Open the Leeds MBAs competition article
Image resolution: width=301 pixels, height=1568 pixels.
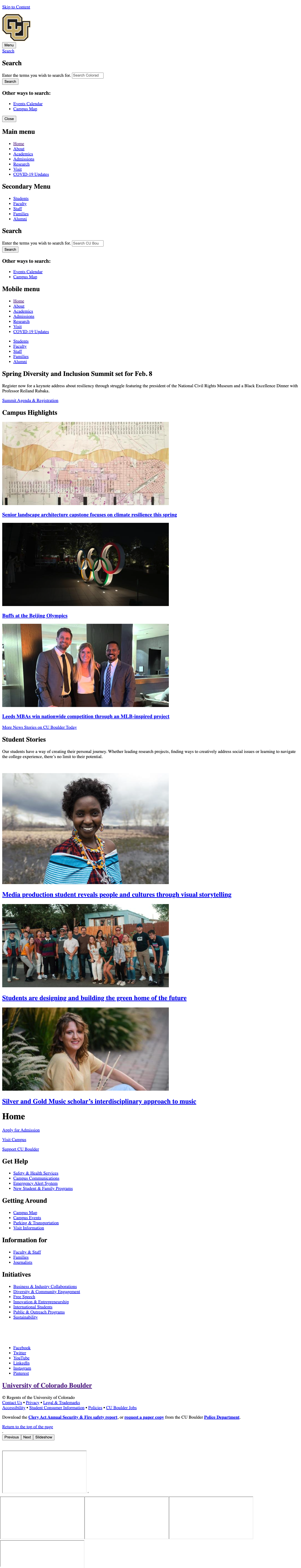pos(85,717)
